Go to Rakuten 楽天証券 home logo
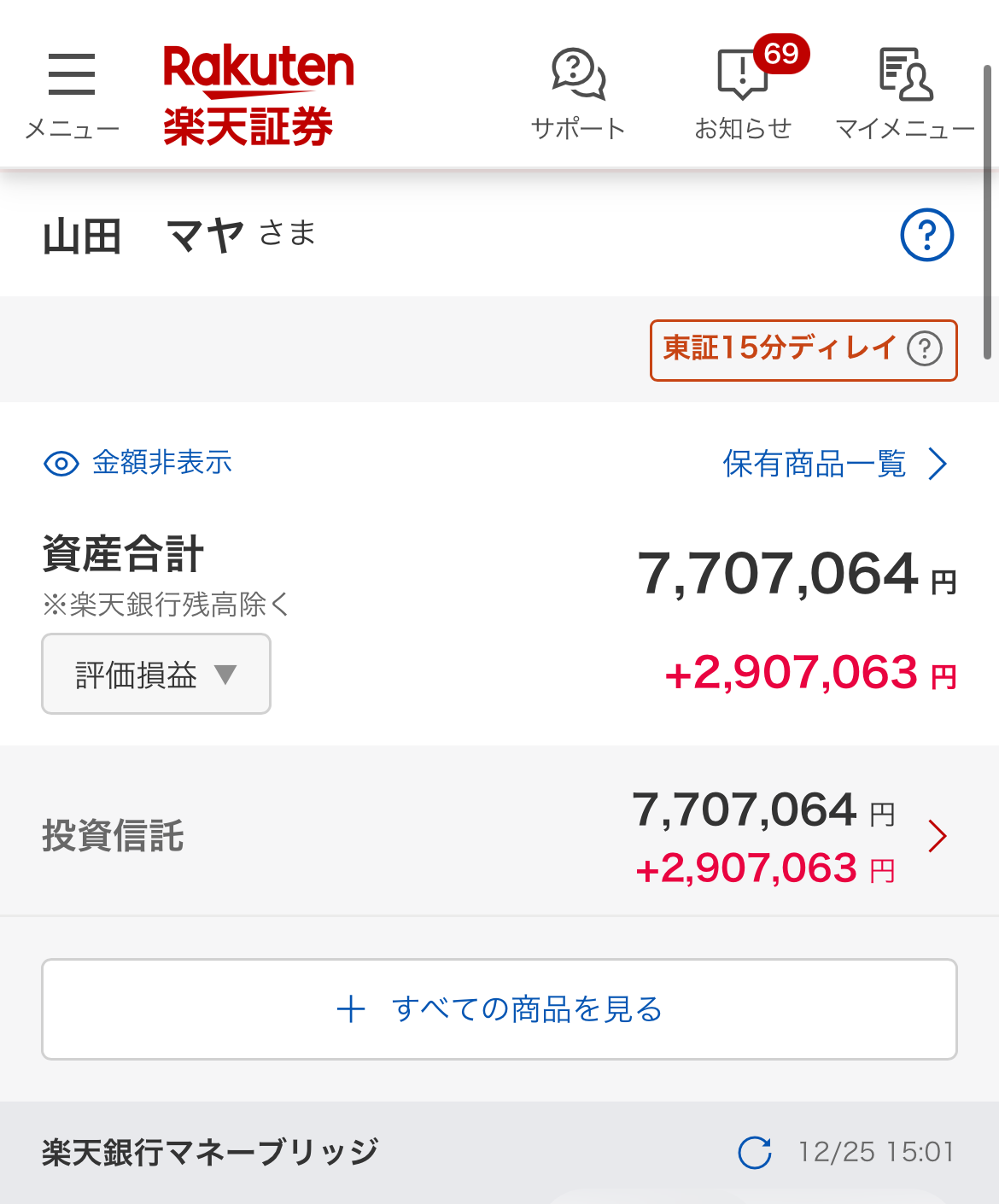Screen dimensions: 999x1204 (x=257, y=94)
